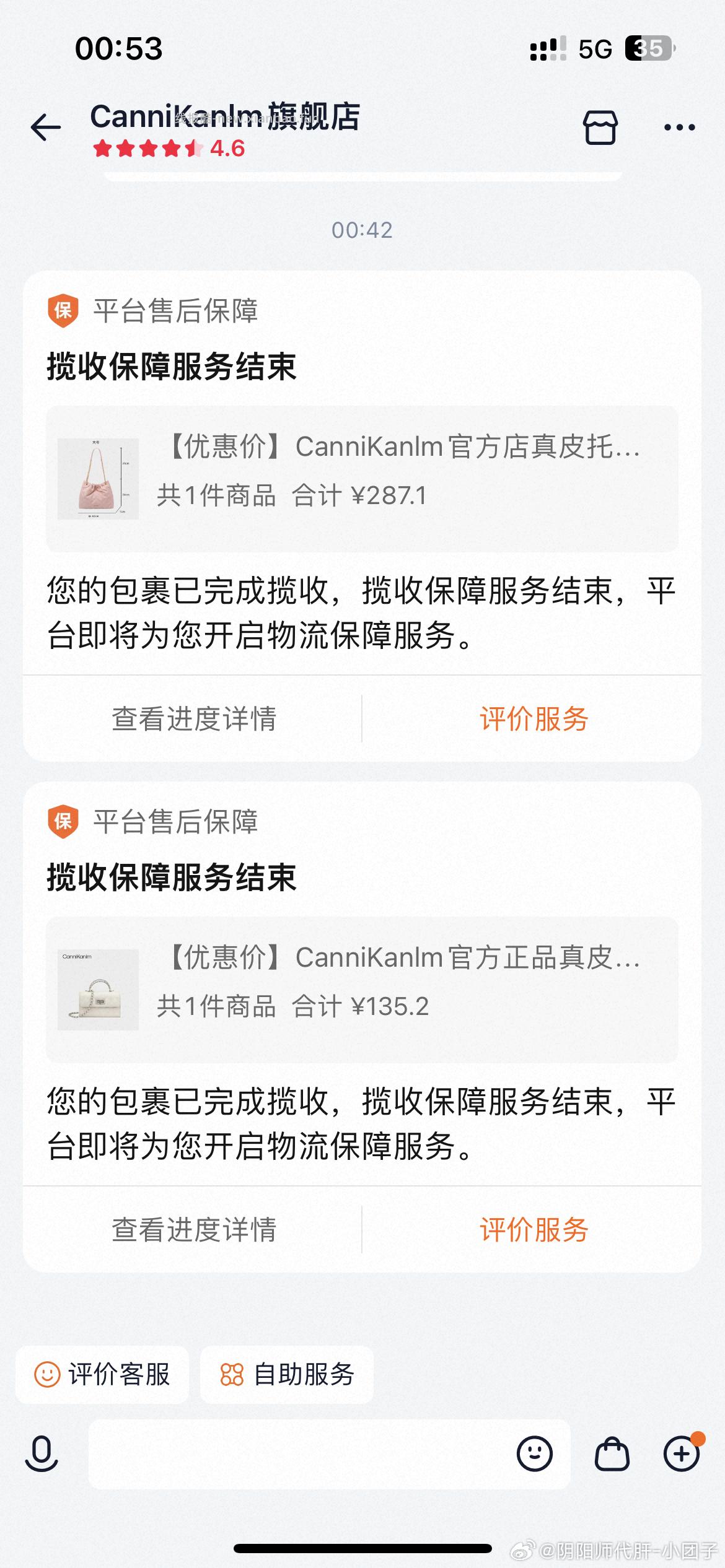
Task: Open 查看进度详情 for the ¥287.1 order
Action: point(195,718)
